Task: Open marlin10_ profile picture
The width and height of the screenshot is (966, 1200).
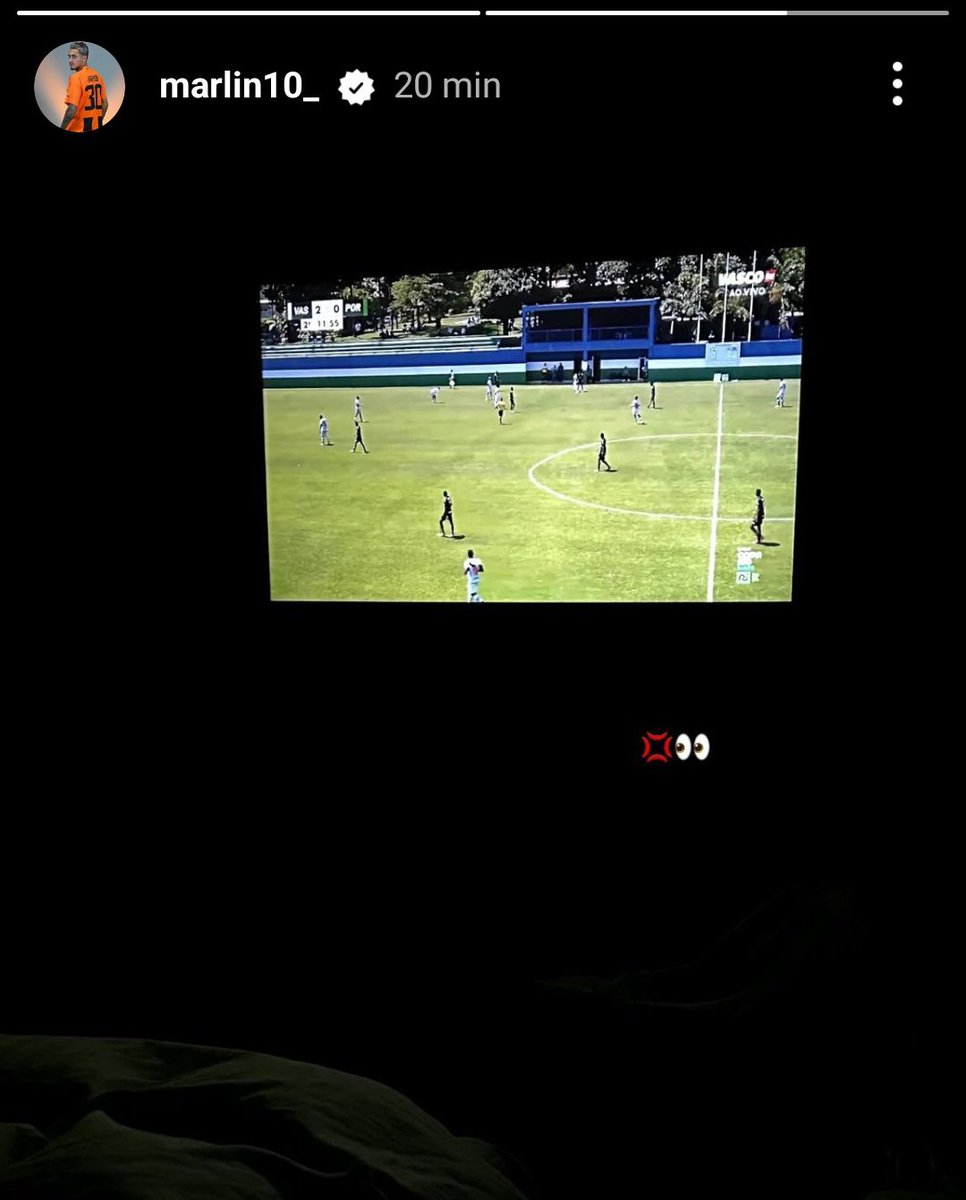Action: tap(79, 87)
